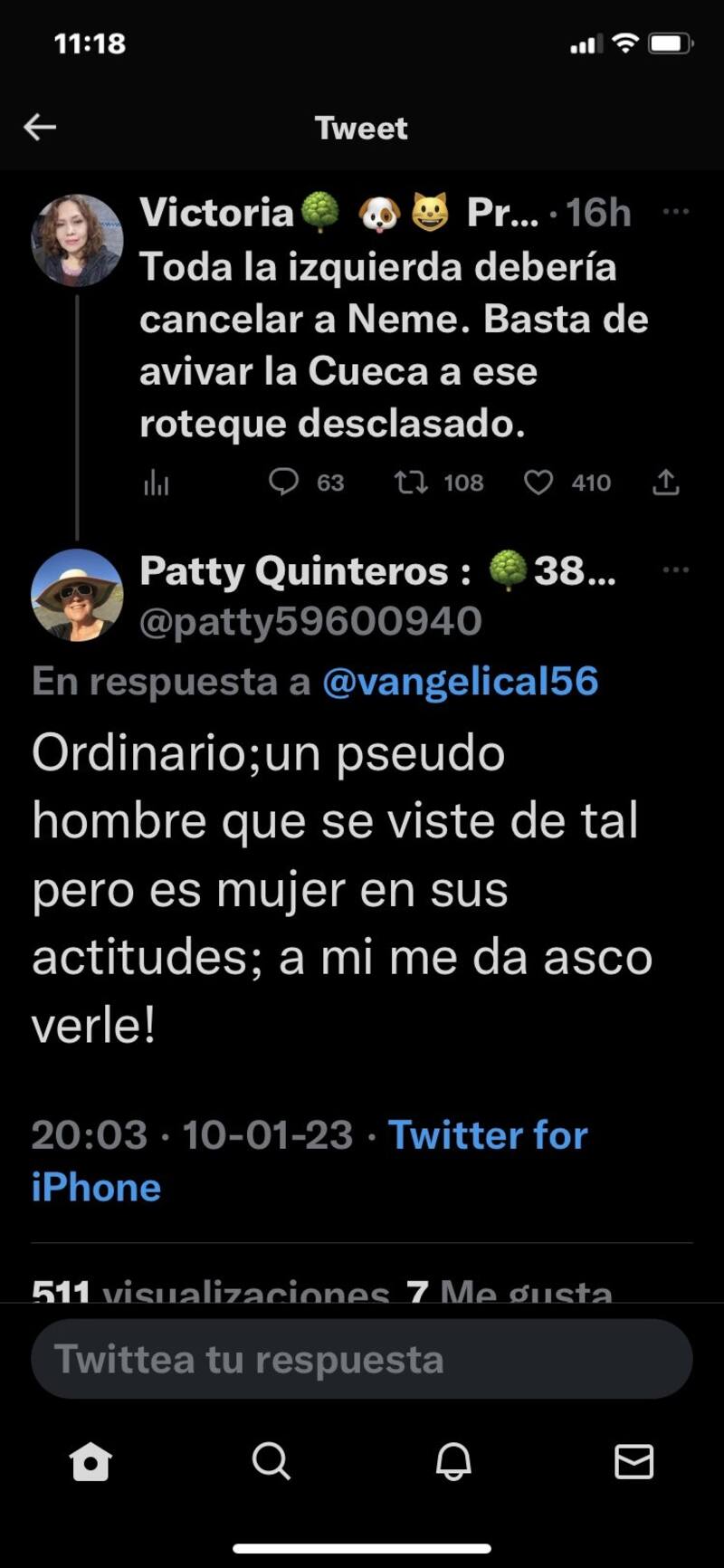Switch to the Home tab
This screenshot has width=724, height=1568.
coord(90,1461)
